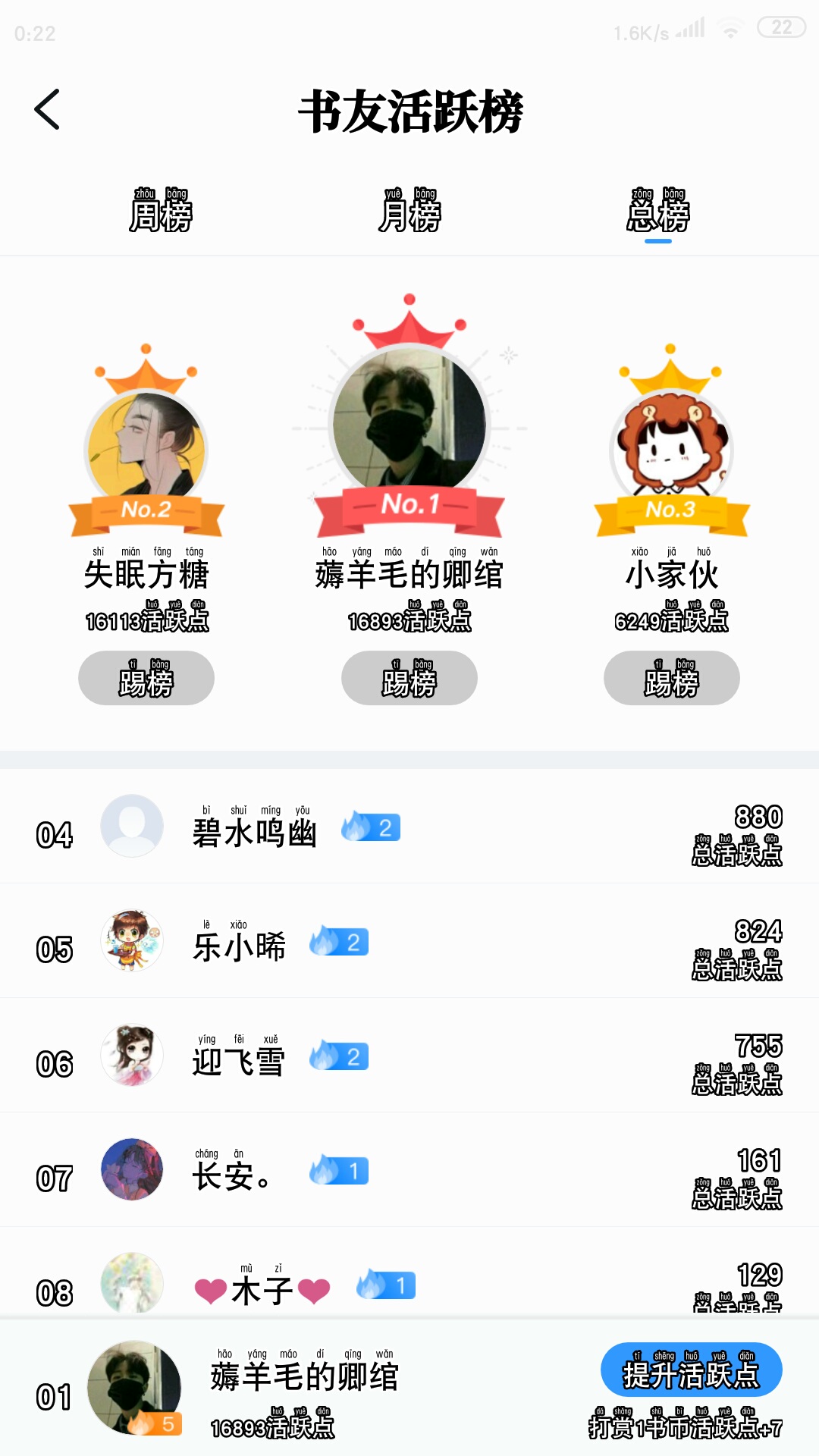Screen dimensions: 819x1456
Task: Tap 踢榜 button under No.1 user
Action: [409, 678]
